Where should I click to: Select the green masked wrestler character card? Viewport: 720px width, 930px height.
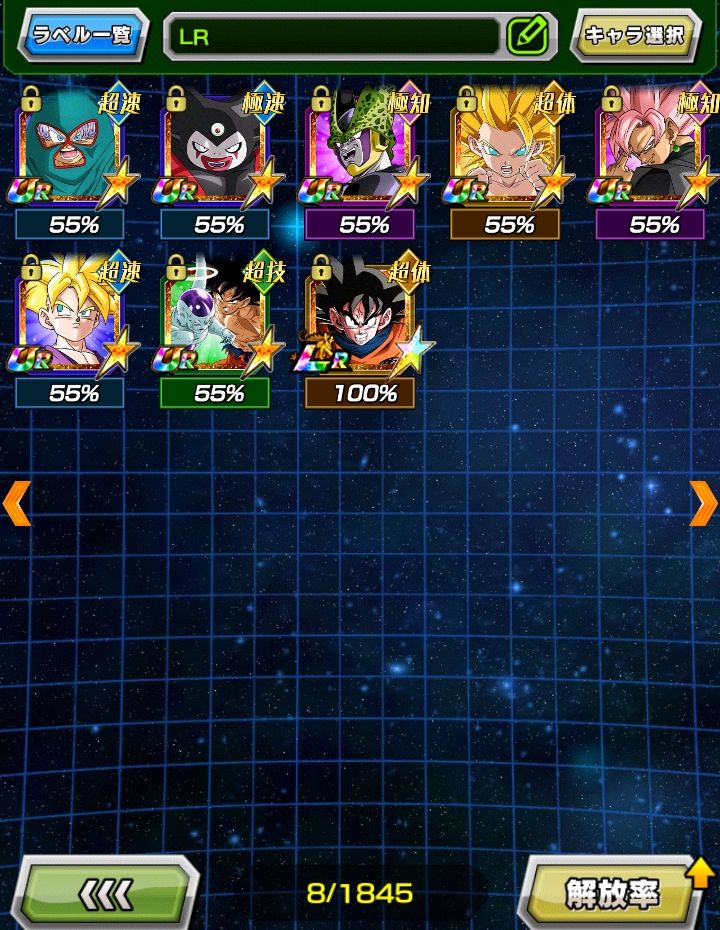click(x=70, y=150)
